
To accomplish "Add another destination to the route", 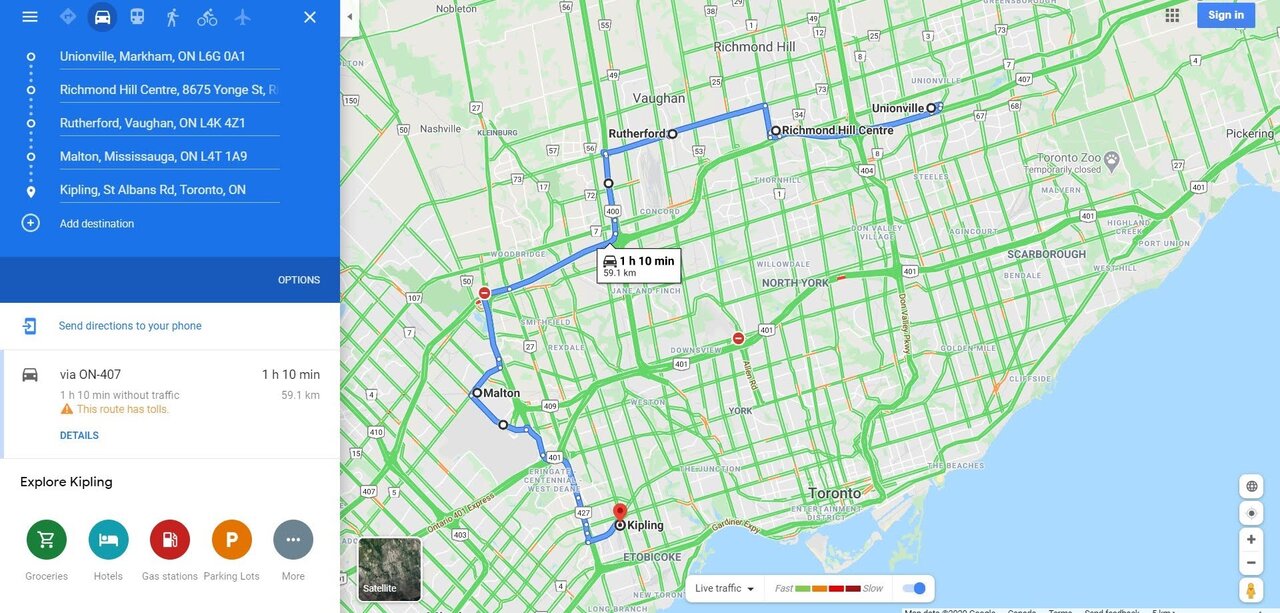I will click(96, 224).
